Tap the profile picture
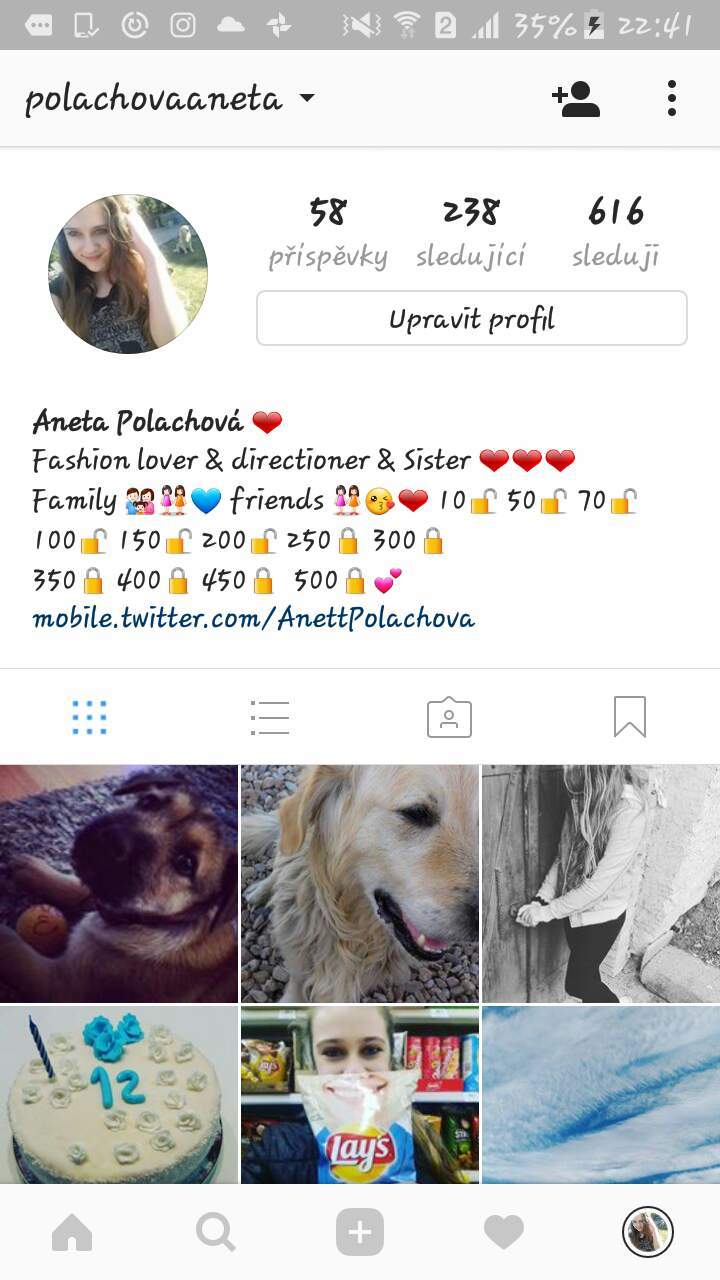 pos(128,274)
